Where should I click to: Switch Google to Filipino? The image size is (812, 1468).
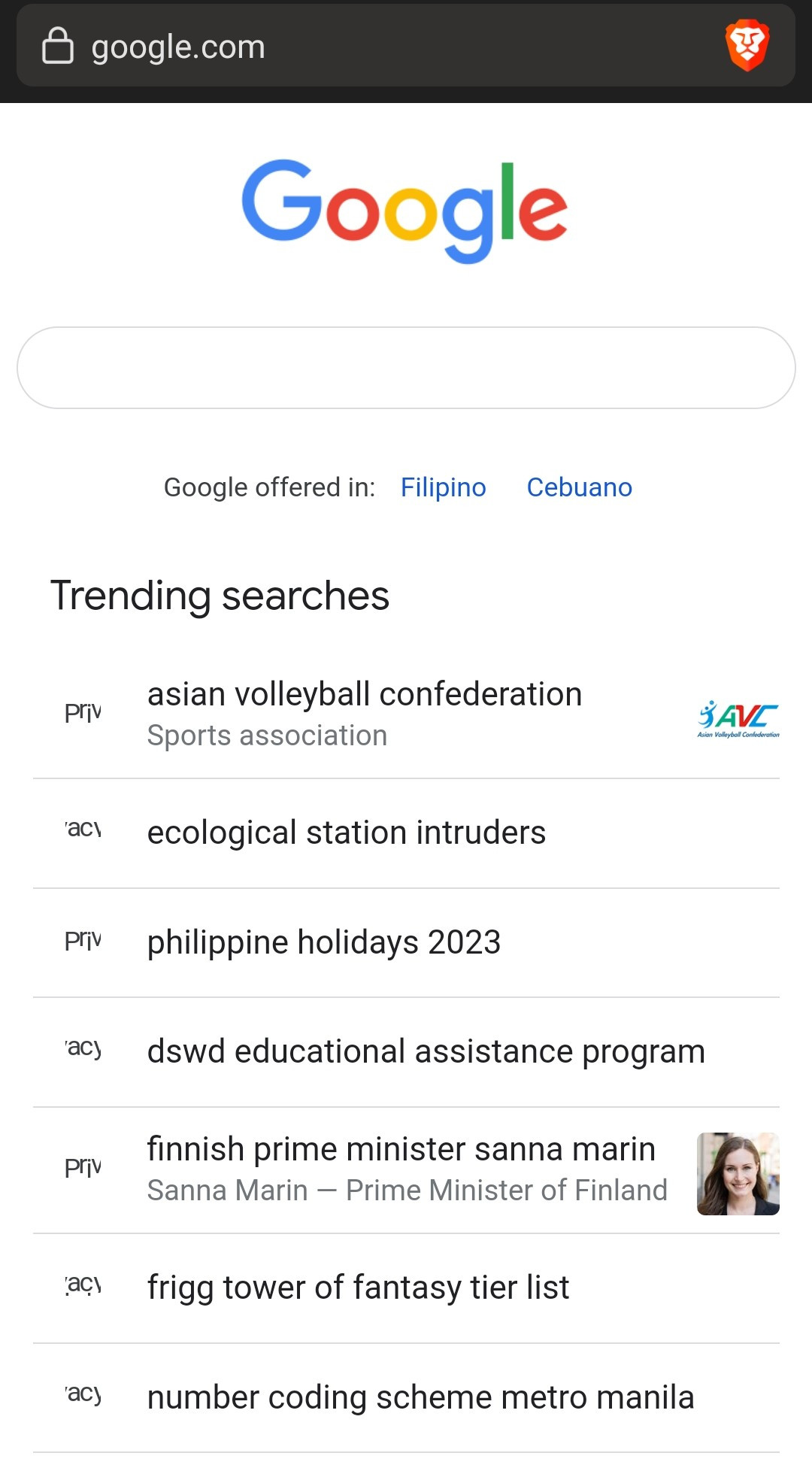point(443,487)
